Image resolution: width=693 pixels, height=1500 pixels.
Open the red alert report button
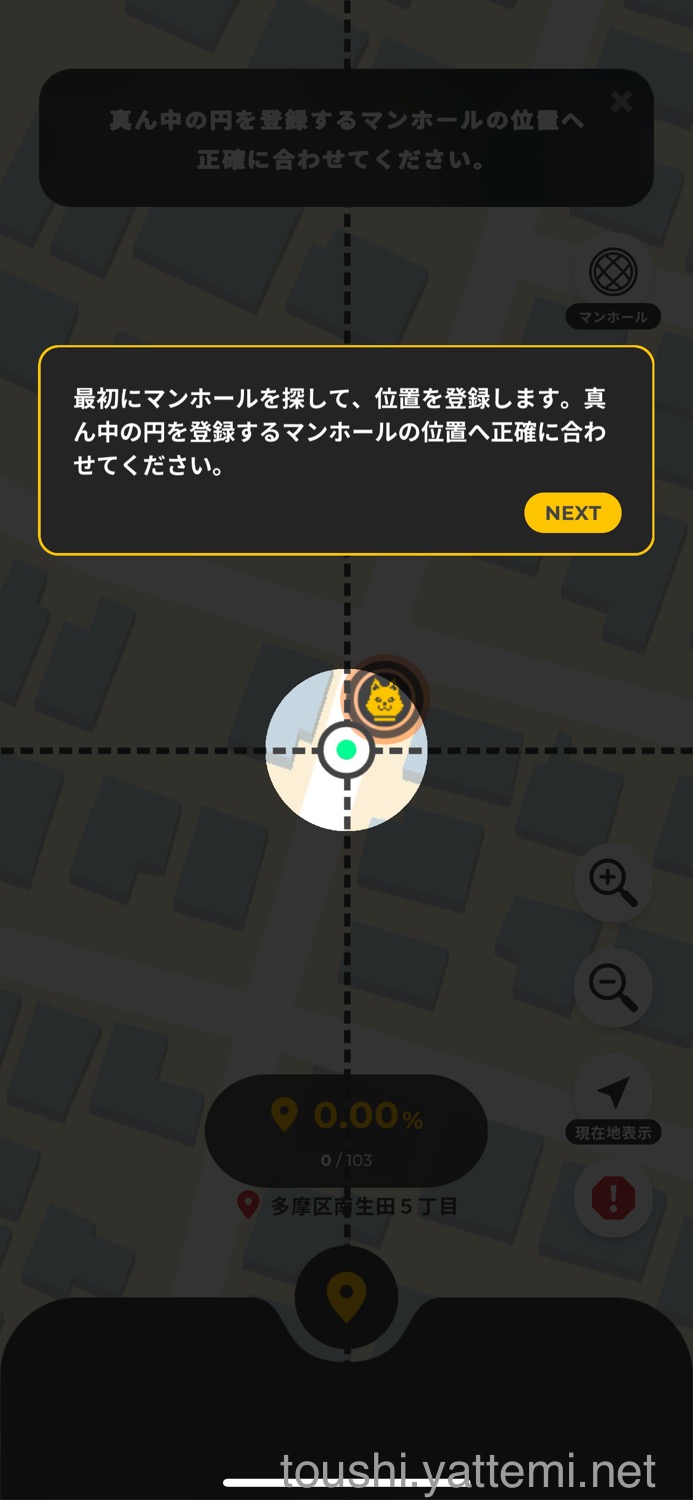pos(613,1198)
